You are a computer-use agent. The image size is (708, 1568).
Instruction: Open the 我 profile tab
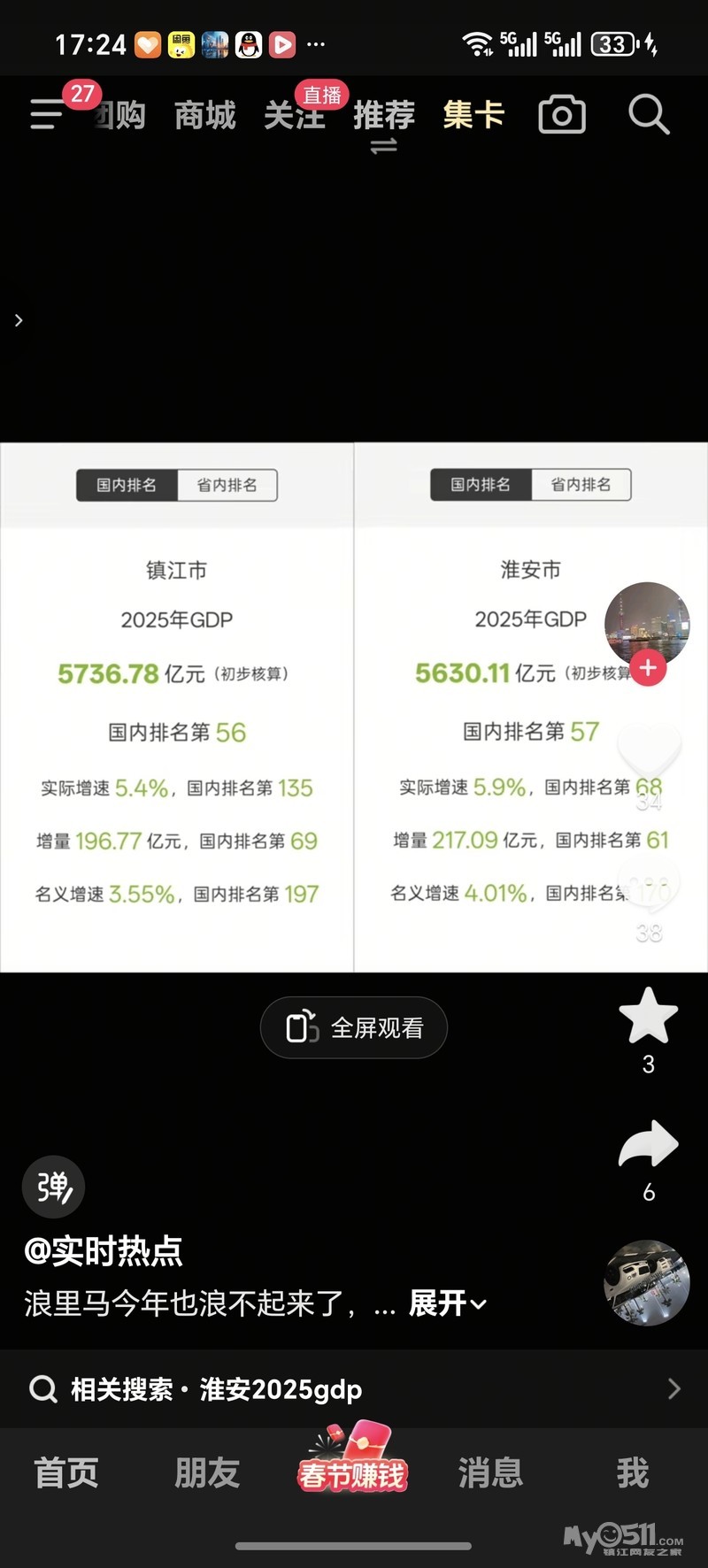pyautogui.click(x=632, y=1473)
